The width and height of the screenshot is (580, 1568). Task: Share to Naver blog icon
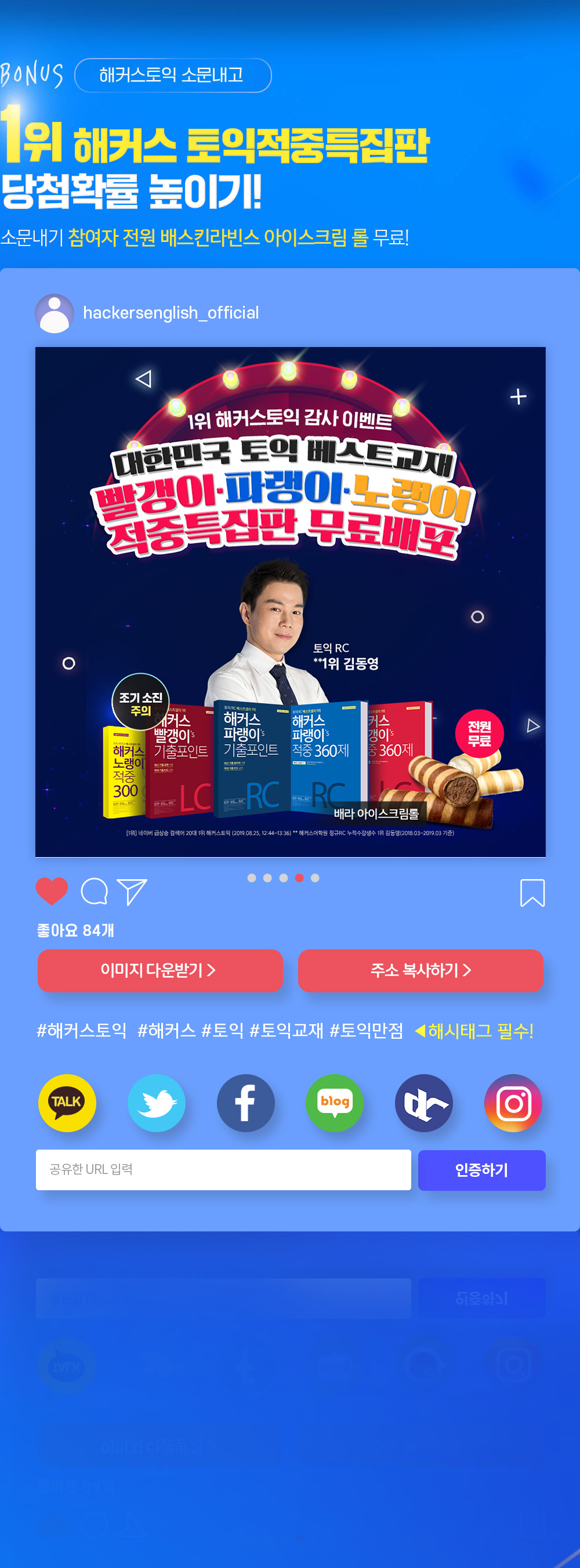[335, 1103]
